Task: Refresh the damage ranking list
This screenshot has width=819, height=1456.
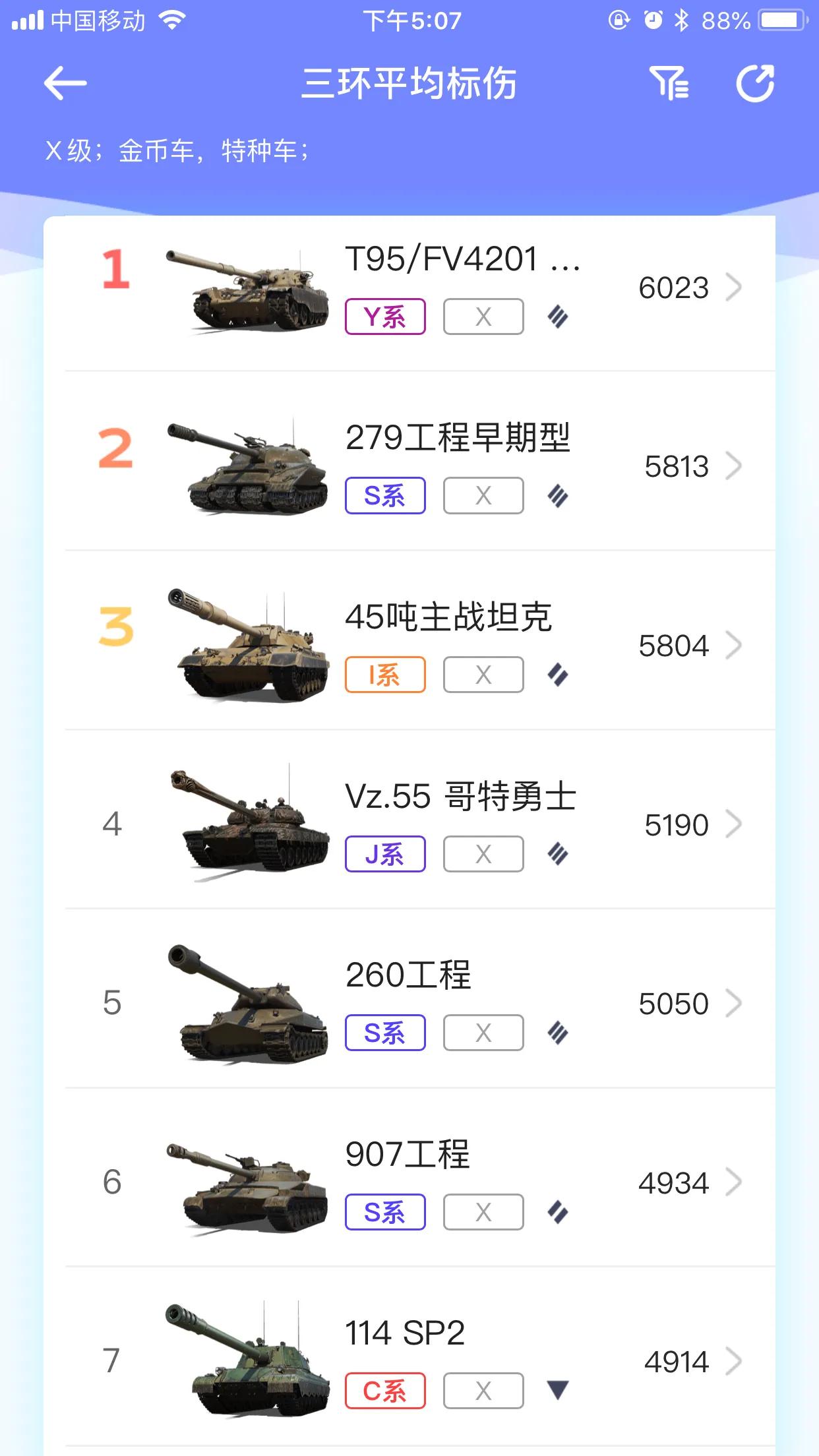Action: click(x=755, y=84)
